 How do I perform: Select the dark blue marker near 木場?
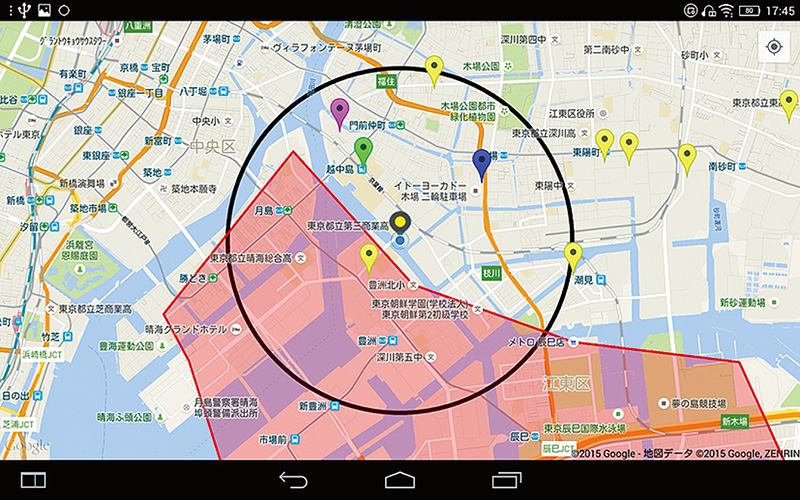481,161
